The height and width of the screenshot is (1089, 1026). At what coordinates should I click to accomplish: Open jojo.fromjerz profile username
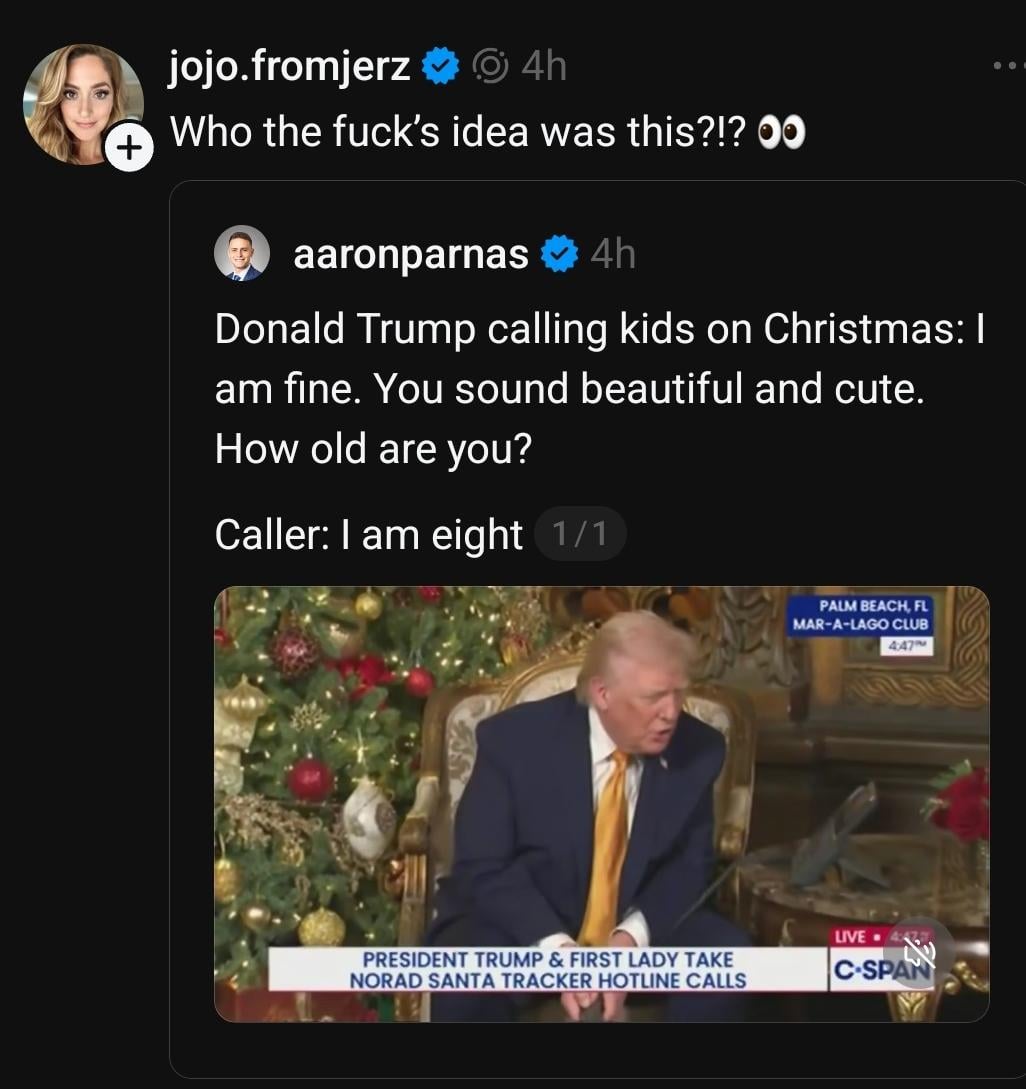(291, 67)
